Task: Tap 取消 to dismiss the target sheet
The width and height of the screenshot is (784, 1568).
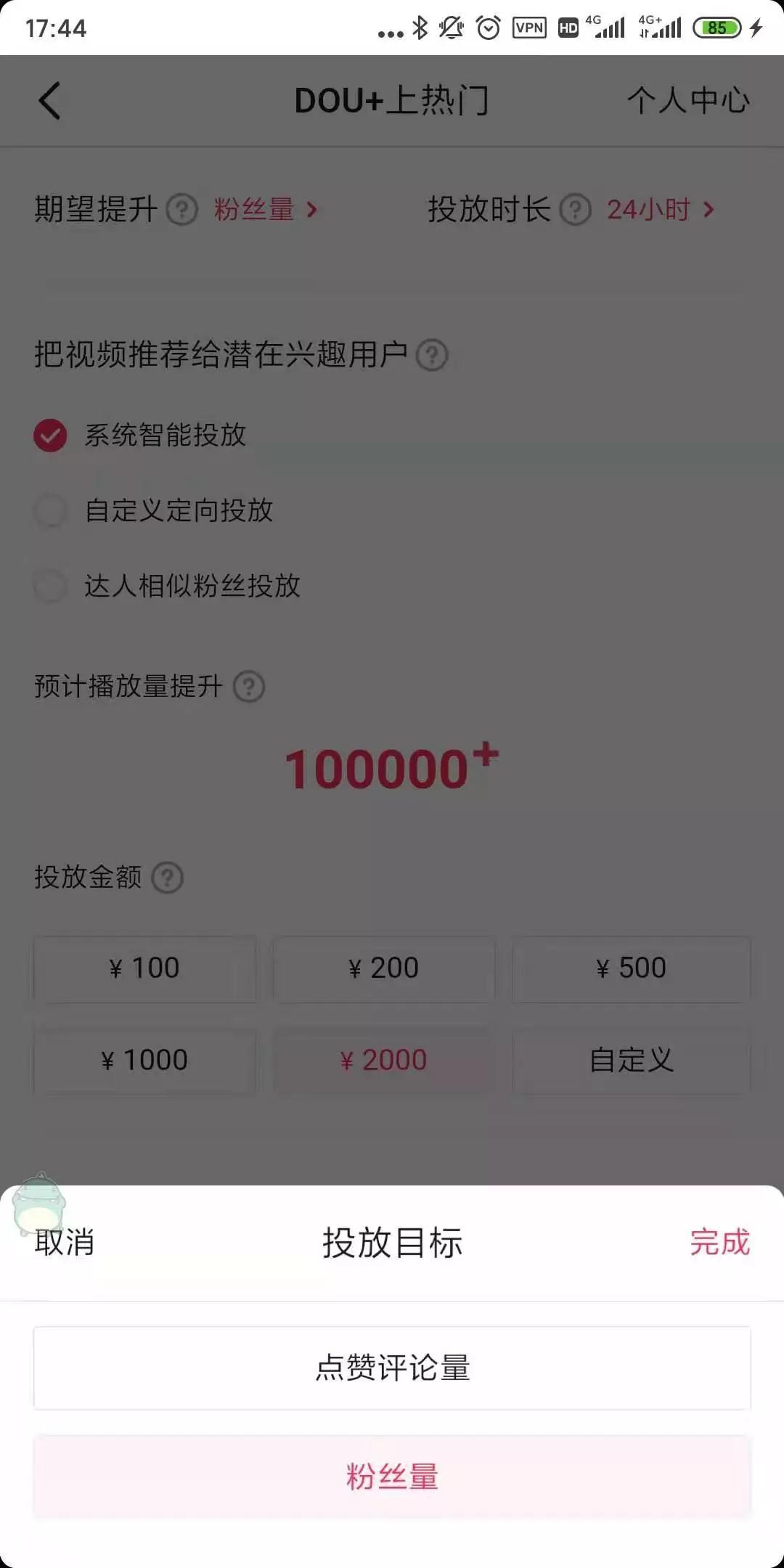Action: point(65,1242)
